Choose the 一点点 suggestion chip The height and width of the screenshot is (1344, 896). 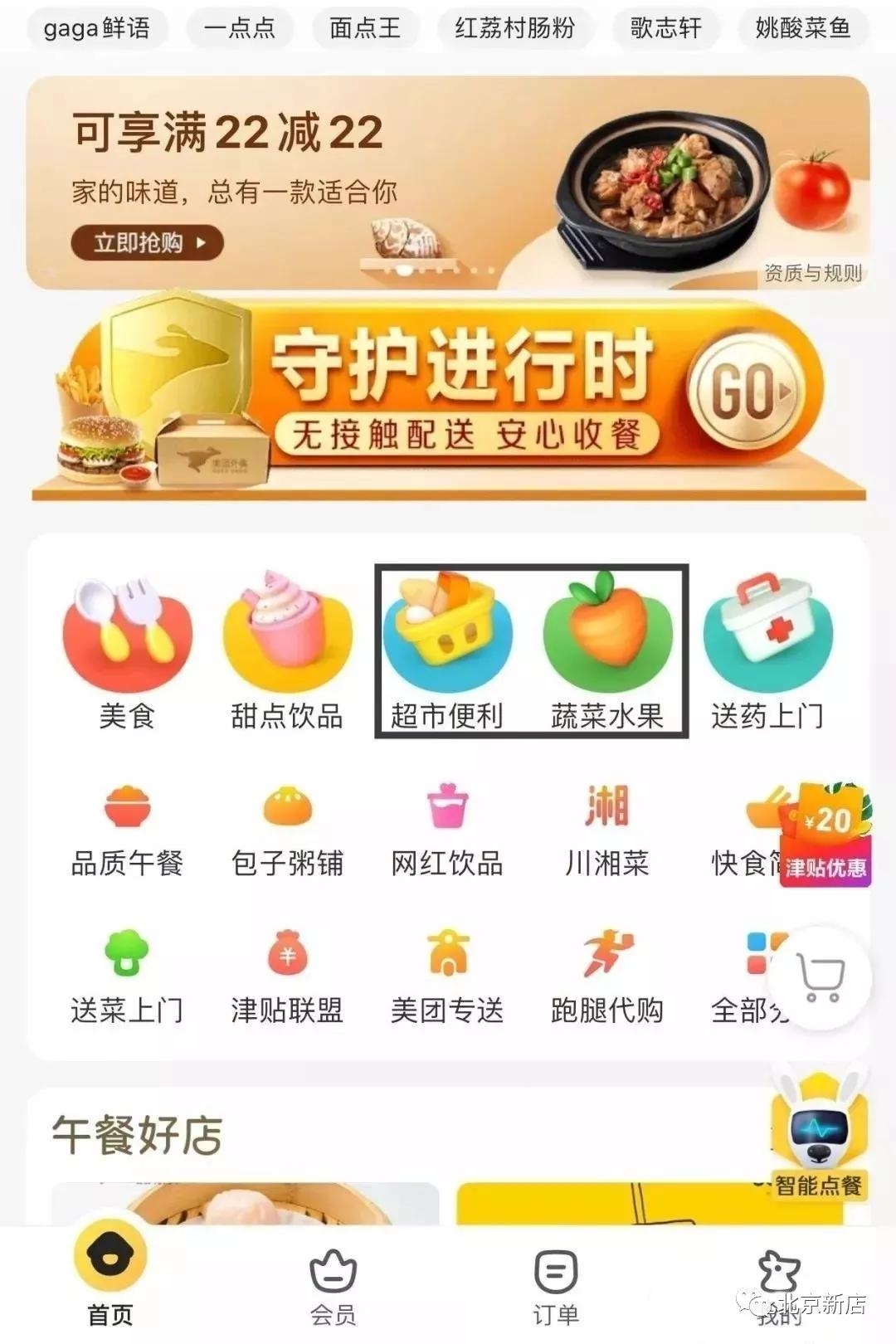coord(240,28)
